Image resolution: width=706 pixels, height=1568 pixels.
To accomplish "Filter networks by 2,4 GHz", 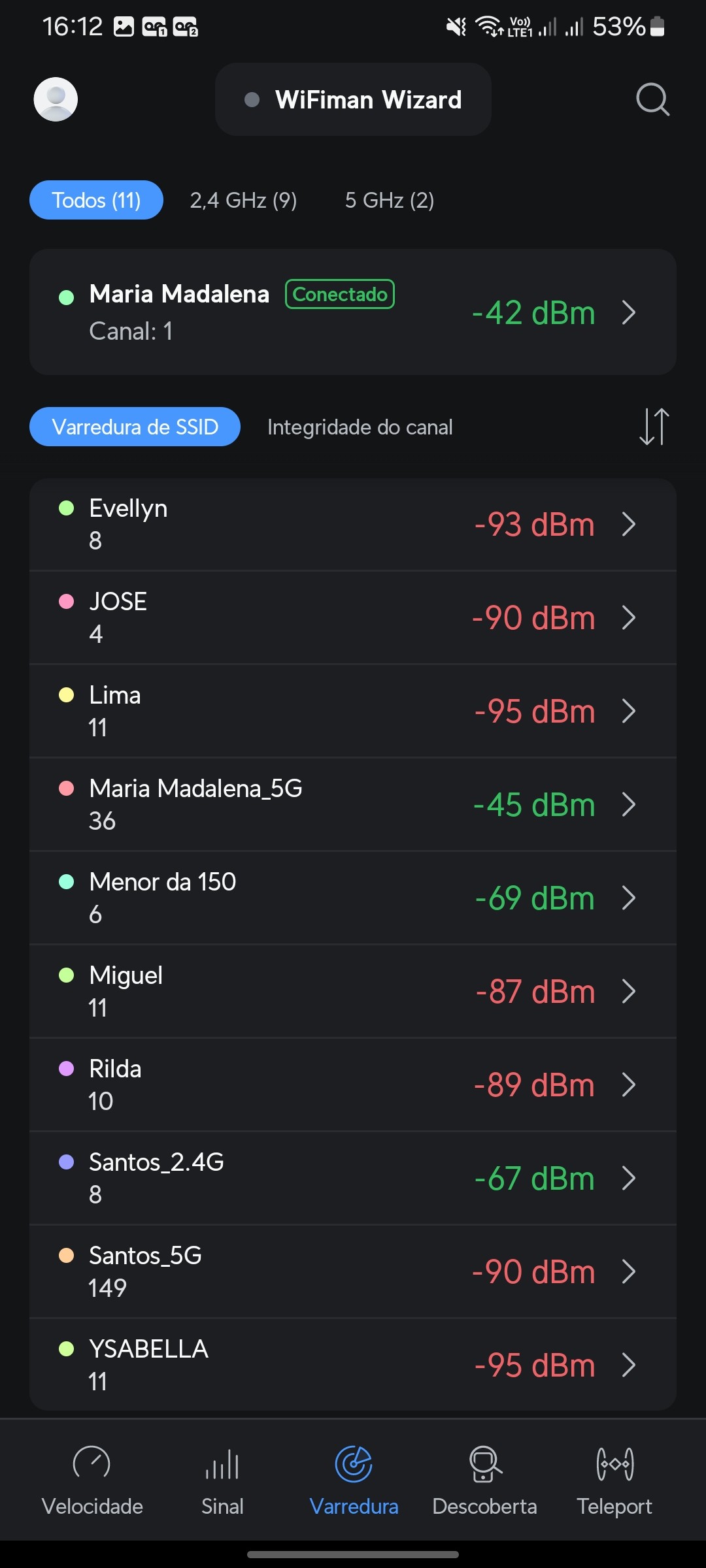I will tap(243, 200).
